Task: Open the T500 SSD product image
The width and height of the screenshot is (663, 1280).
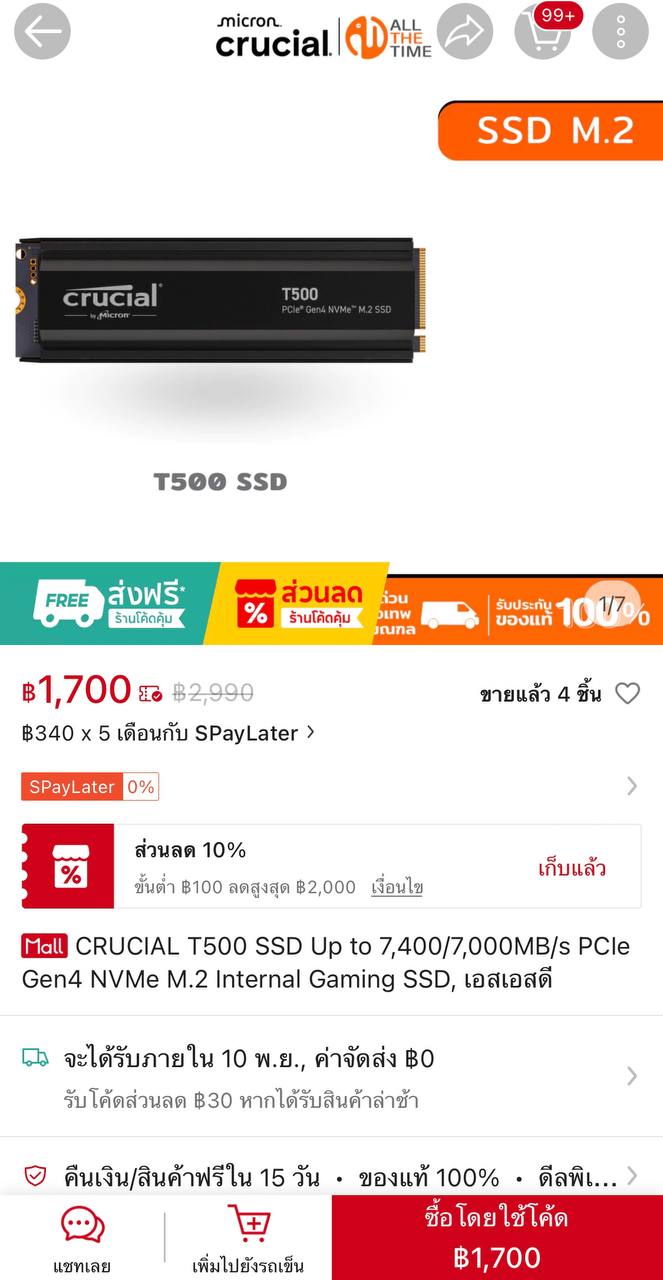Action: click(x=222, y=300)
